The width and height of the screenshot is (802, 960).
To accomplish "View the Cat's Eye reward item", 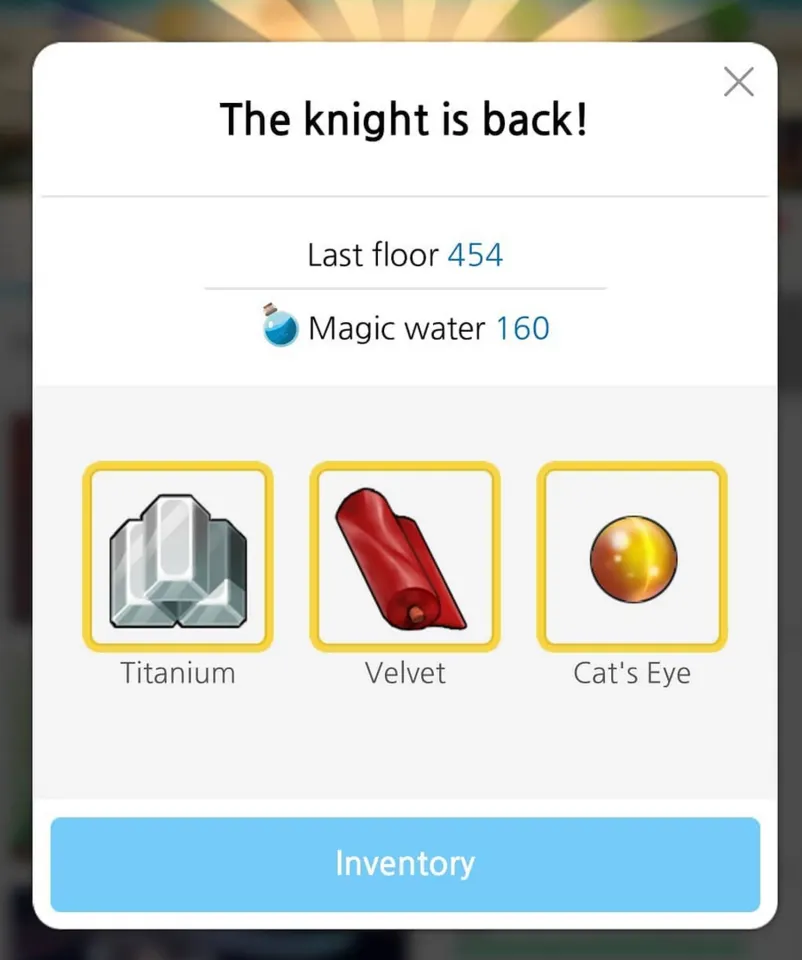I will tap(632, 557).
